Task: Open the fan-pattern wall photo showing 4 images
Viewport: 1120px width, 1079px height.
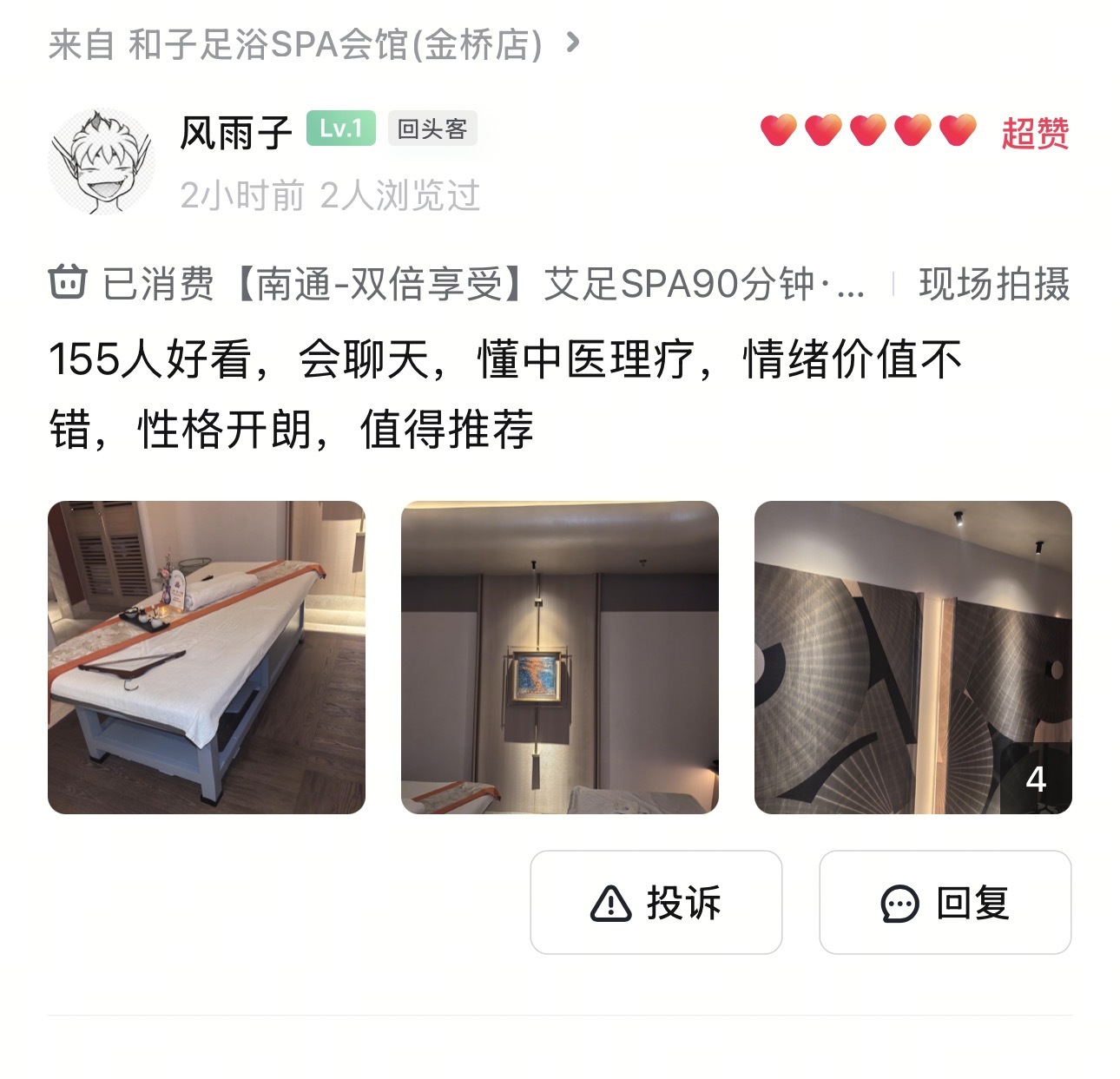Action: pos(913,657)
